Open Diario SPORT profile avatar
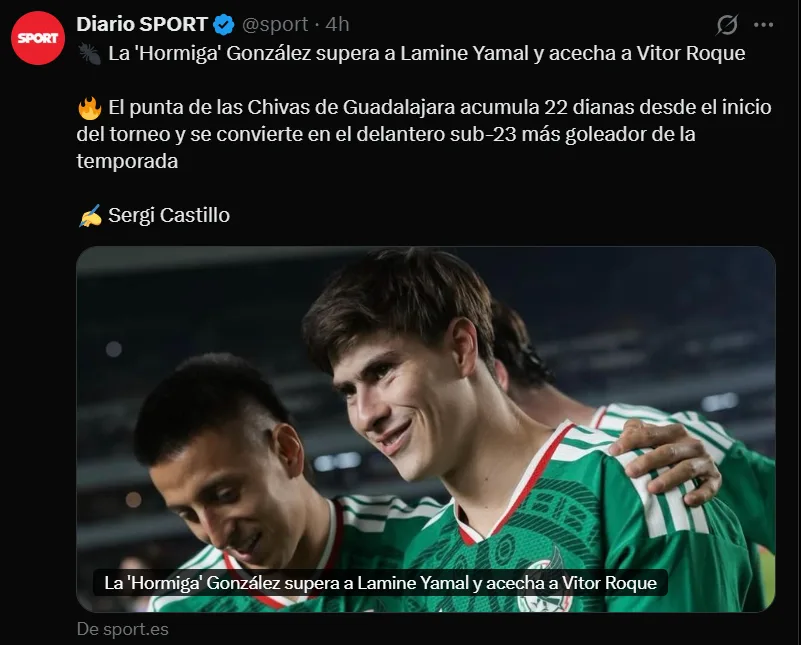 coord(38,39)
